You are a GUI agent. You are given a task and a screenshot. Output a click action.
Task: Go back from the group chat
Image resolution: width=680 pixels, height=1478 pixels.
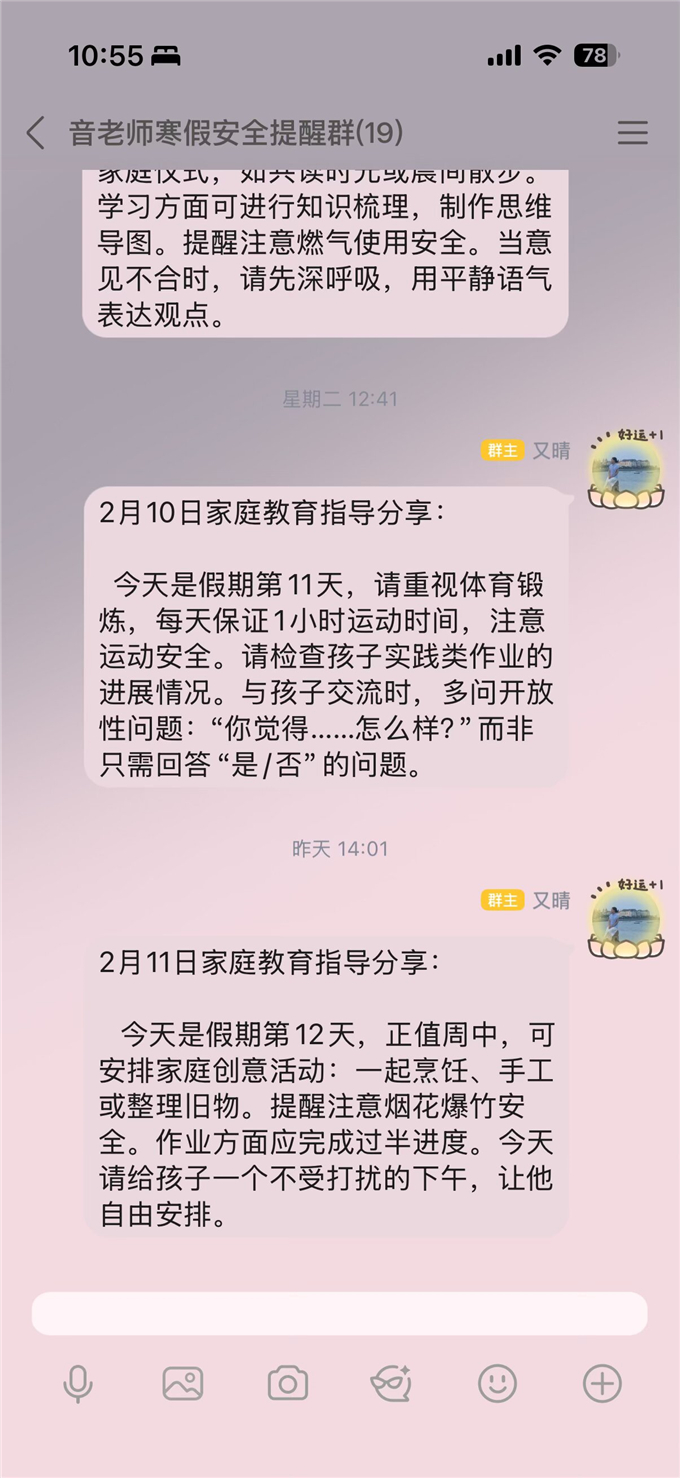(x=36, y=133)
